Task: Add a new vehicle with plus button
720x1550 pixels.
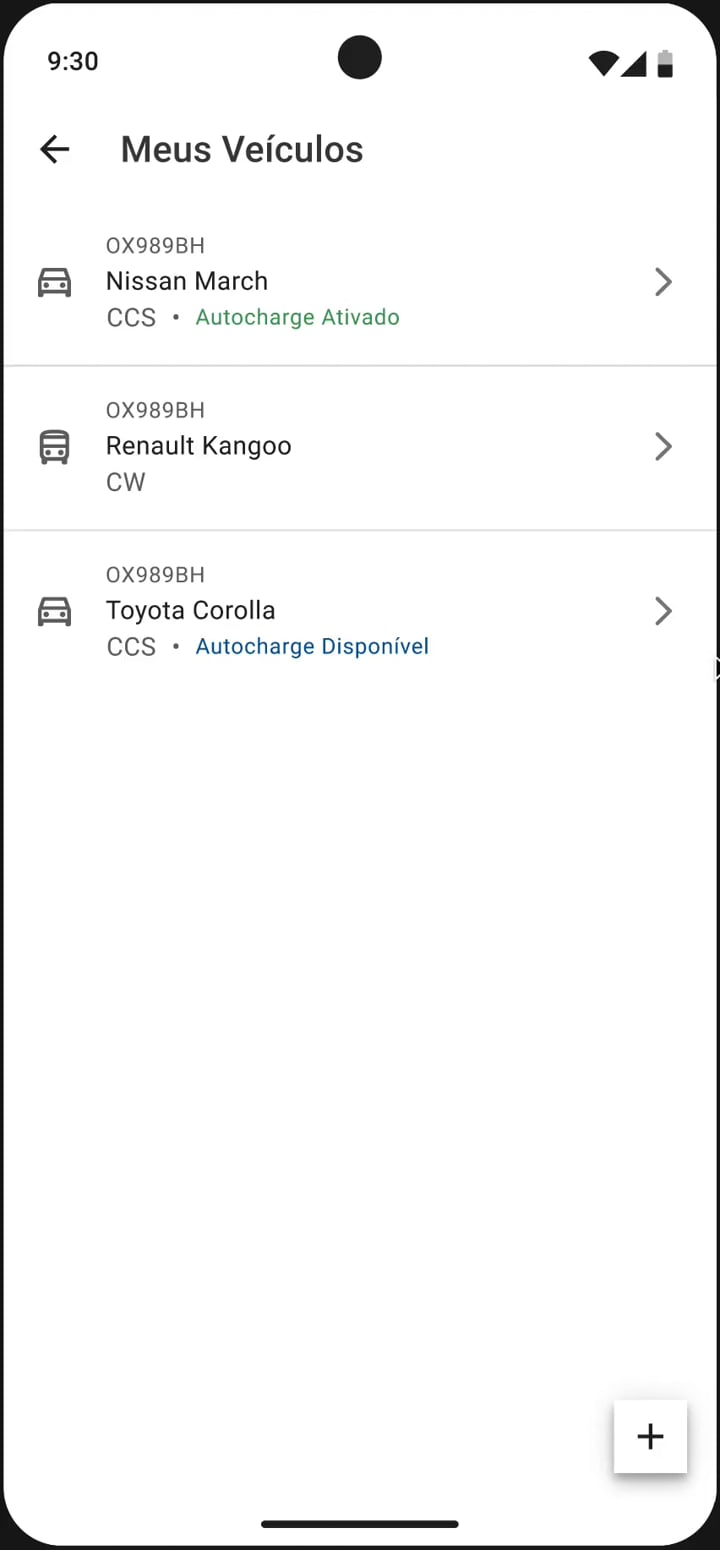Action: click(x=650, y=1437)
